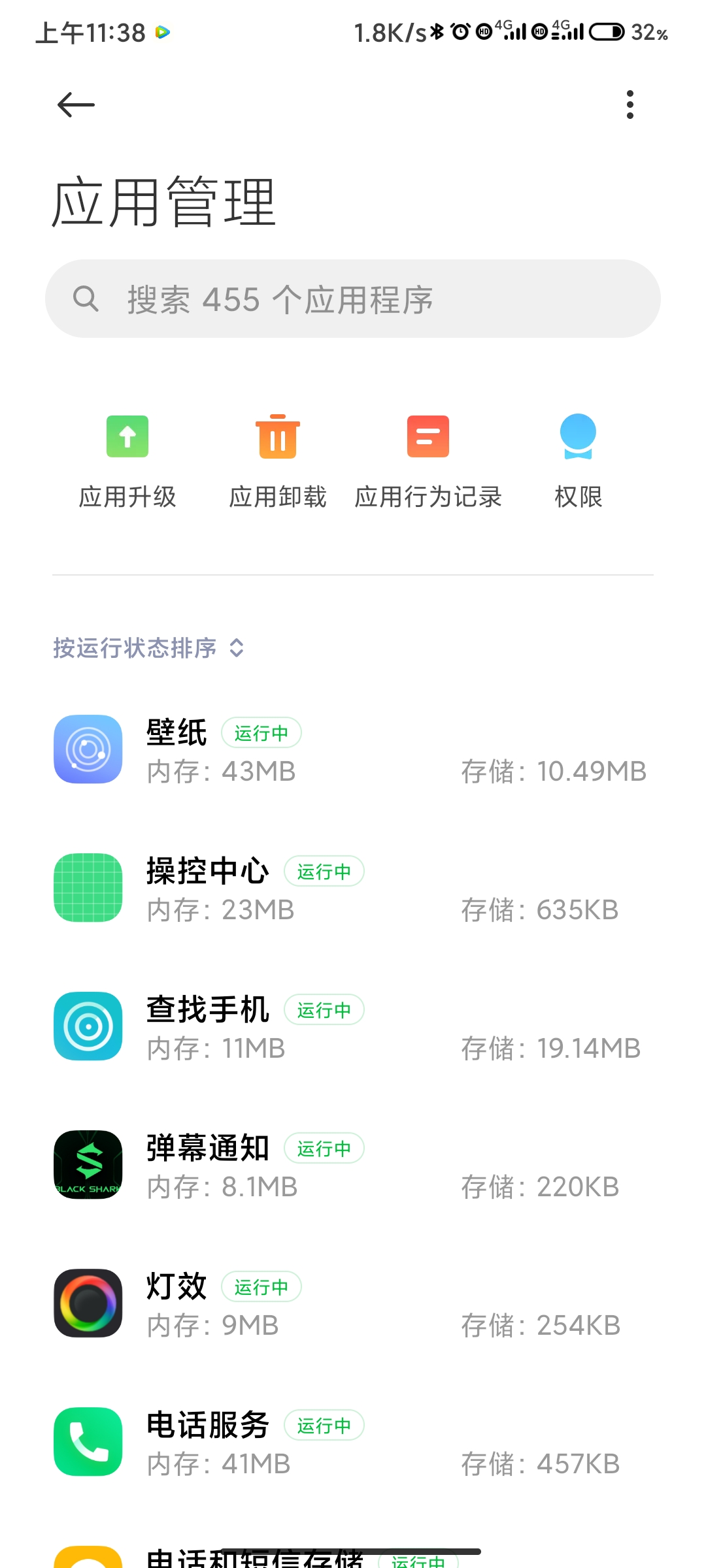Open 应用卸载 (app uninstall)
The image size is (706, 1568).
click(x=278, y=462)
